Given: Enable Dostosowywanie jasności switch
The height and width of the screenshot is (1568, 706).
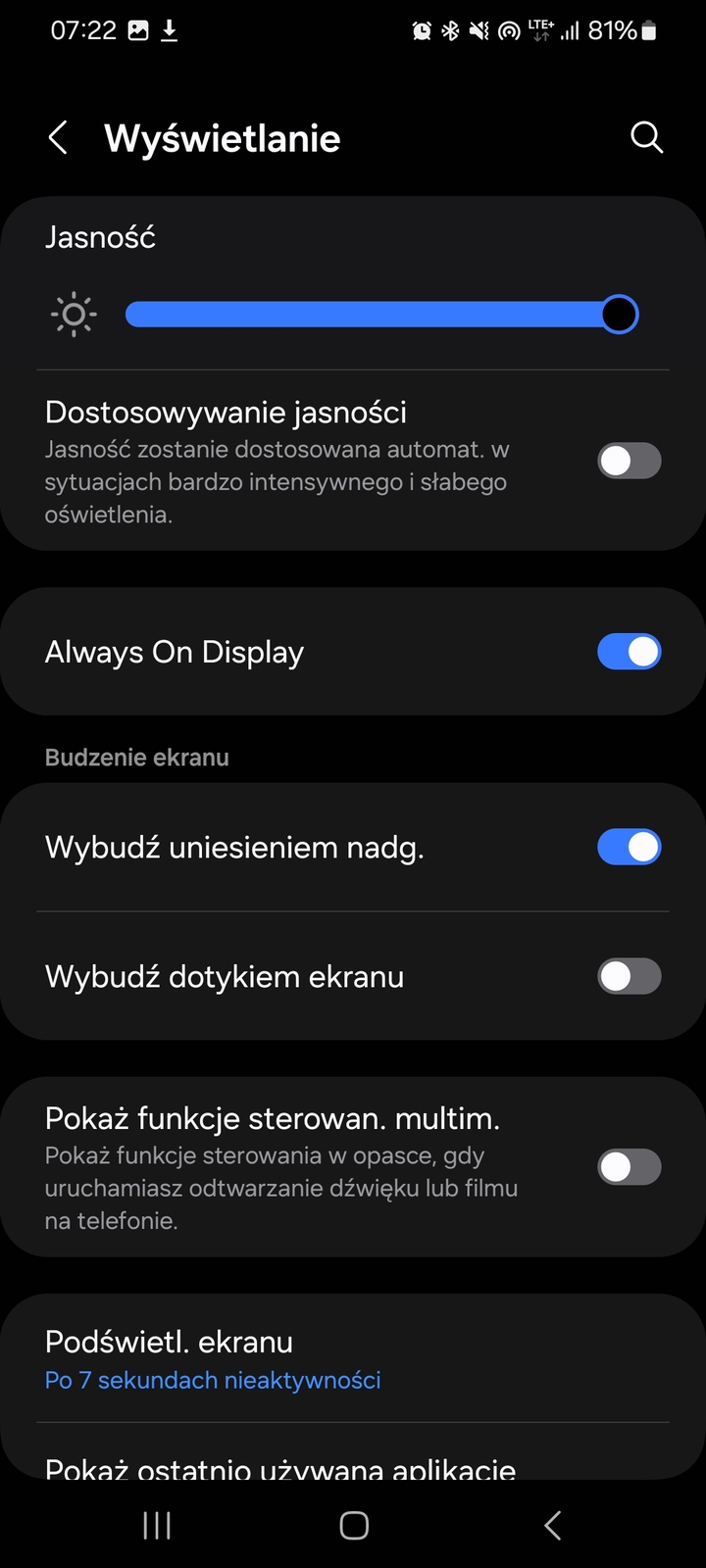Looking at the screenshot, I should 629,461.
